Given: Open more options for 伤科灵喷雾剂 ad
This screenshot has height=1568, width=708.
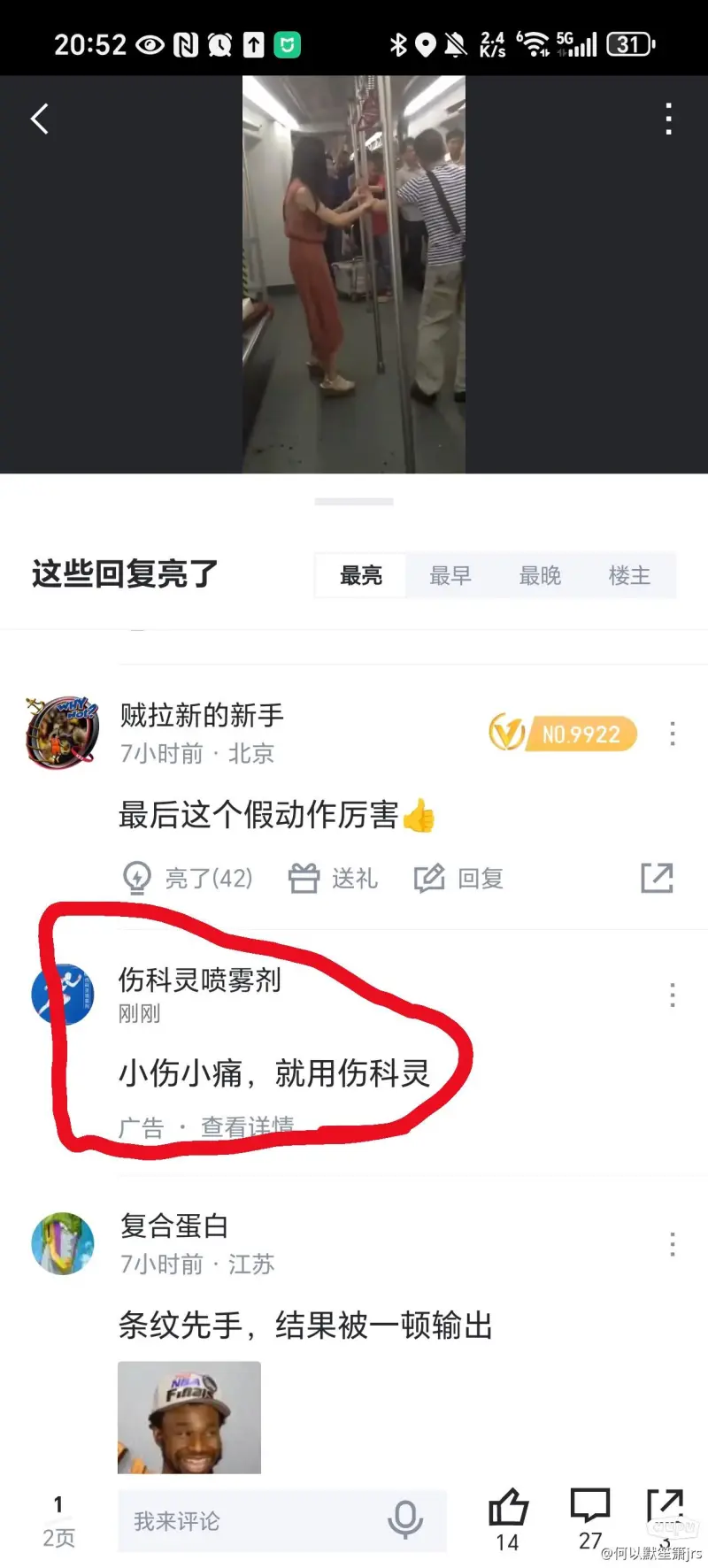Looking at the screenshot, I should point(673,995).
